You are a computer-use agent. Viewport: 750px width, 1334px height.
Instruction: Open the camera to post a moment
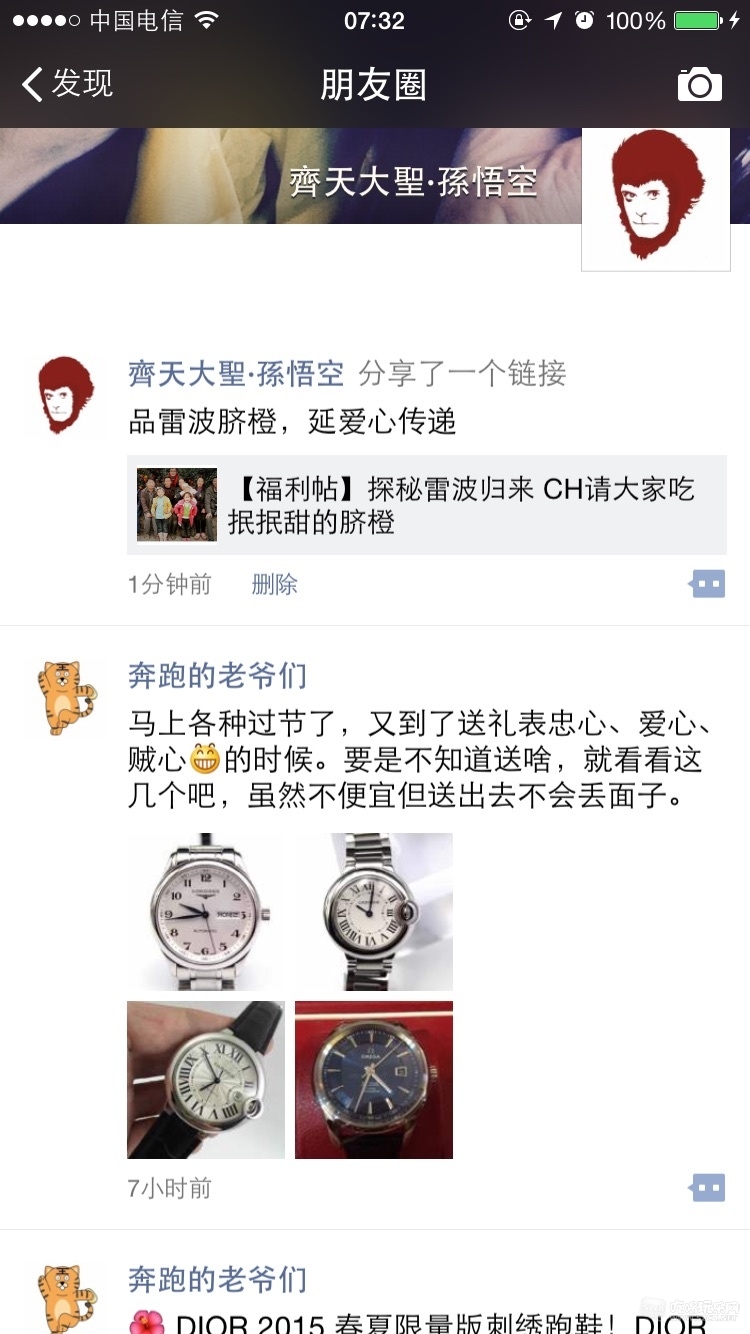point(699,85)
